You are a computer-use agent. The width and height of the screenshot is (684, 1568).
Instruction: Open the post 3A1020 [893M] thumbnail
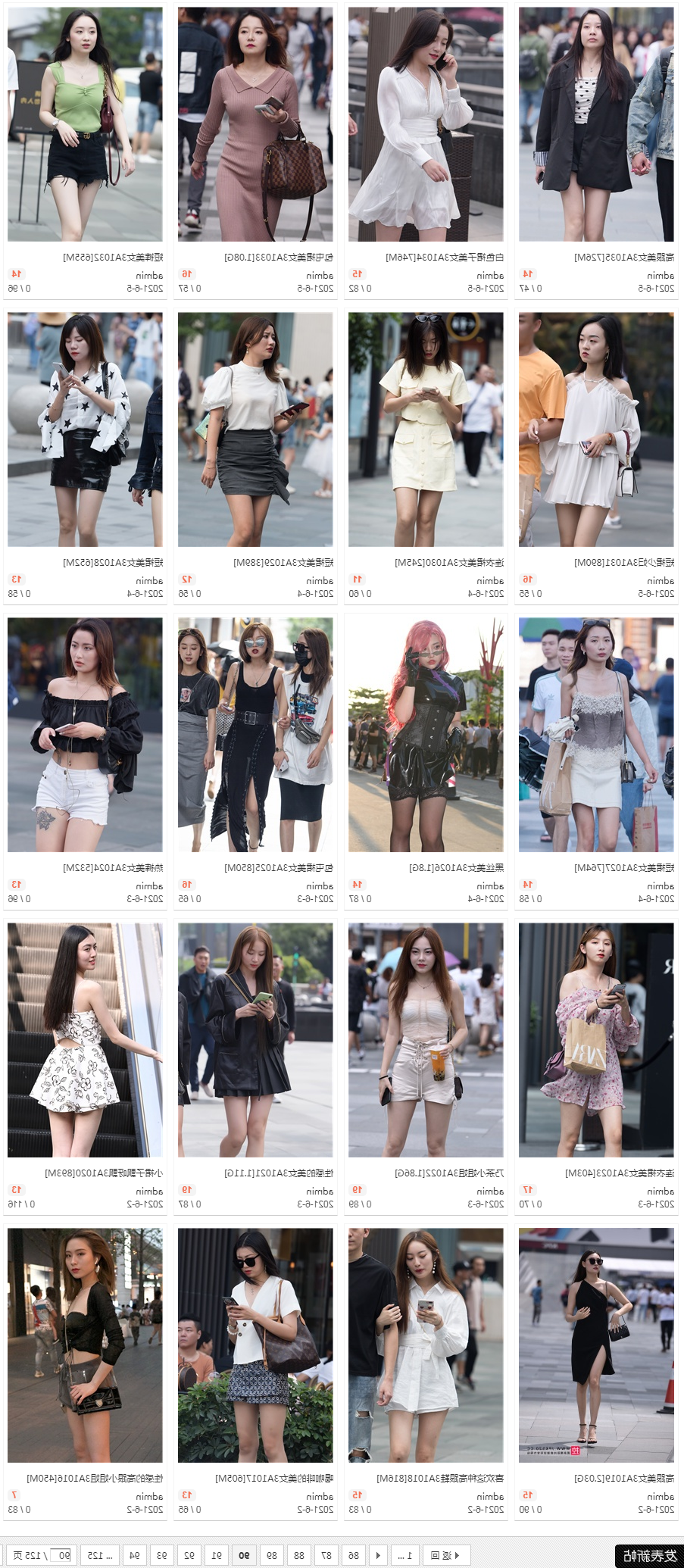click(x=85, y=1040)
